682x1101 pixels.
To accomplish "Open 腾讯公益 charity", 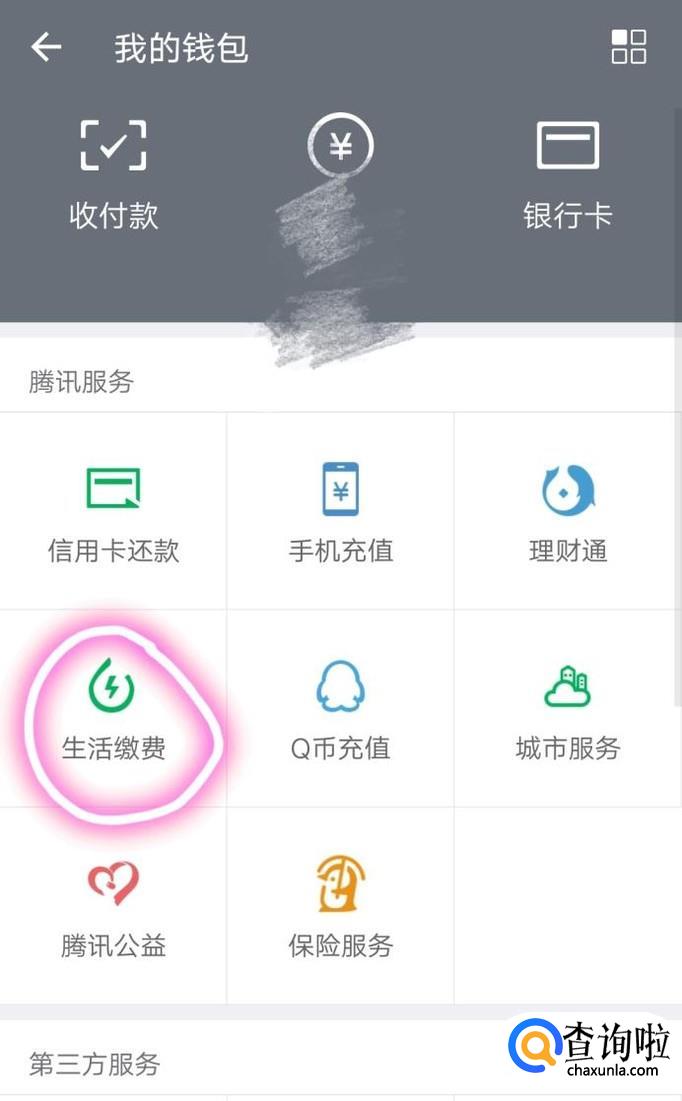I will [x=113, y=906].
